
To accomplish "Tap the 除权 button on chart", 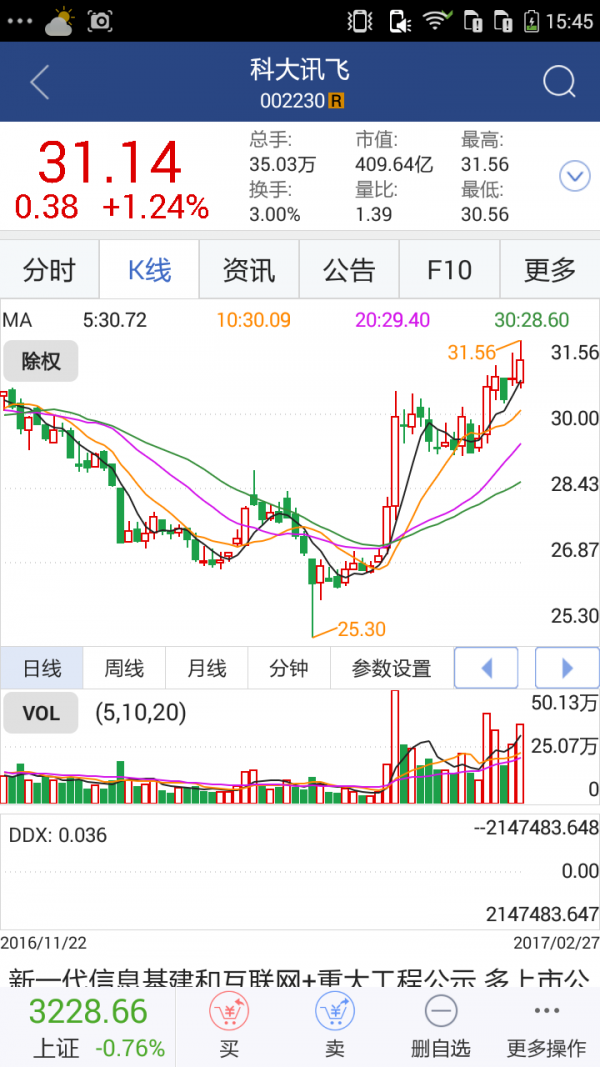I will pyautogui.click(x=41, y=361).
